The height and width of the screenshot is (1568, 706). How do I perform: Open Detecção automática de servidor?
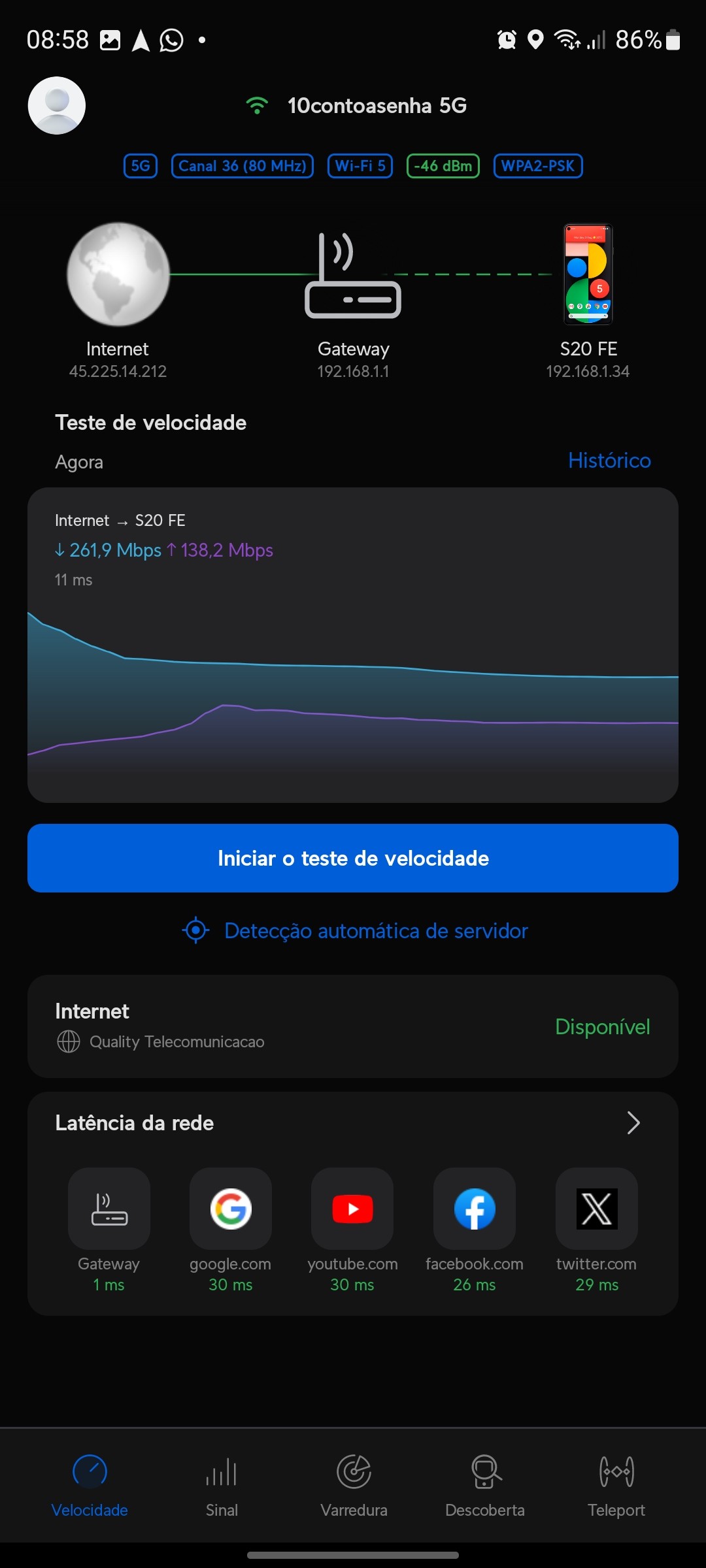click(x=355, y=930)
